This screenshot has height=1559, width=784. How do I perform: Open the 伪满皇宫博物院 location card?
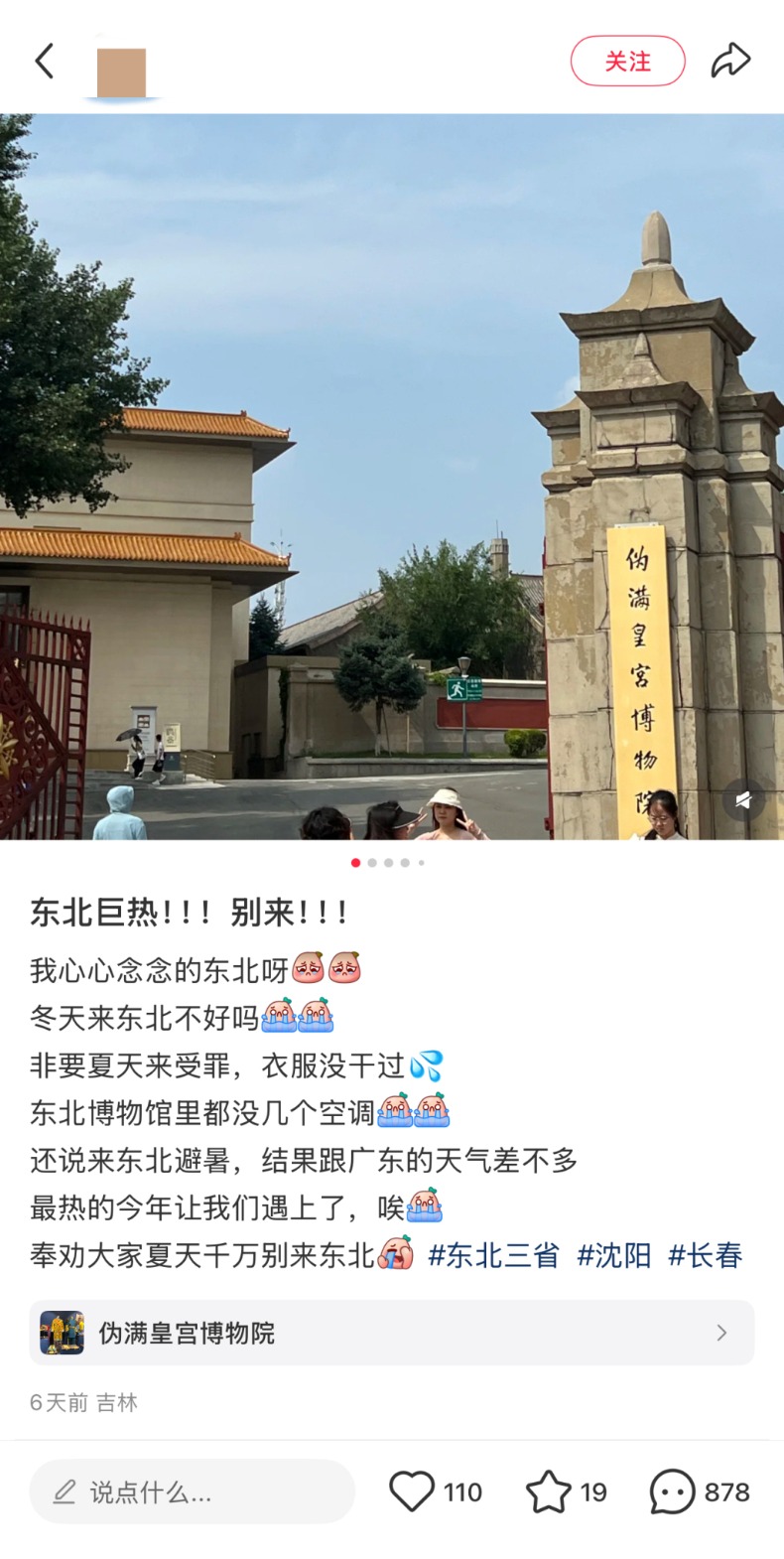(391, 1333)
